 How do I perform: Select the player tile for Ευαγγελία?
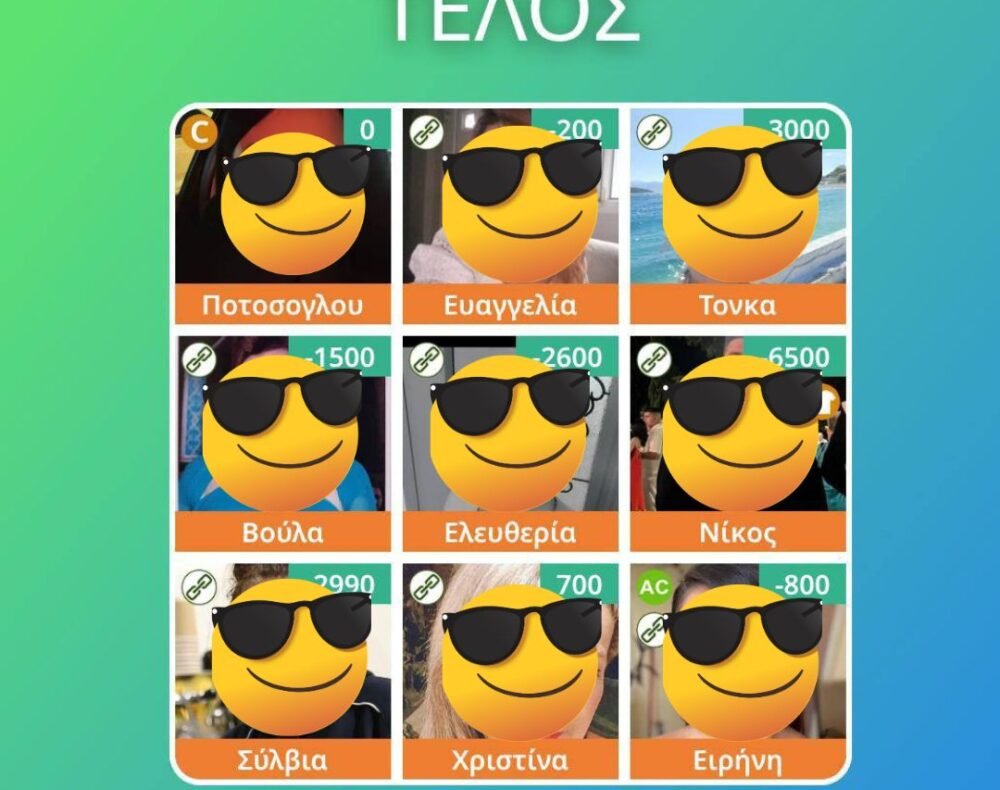[x=510, y=216]
